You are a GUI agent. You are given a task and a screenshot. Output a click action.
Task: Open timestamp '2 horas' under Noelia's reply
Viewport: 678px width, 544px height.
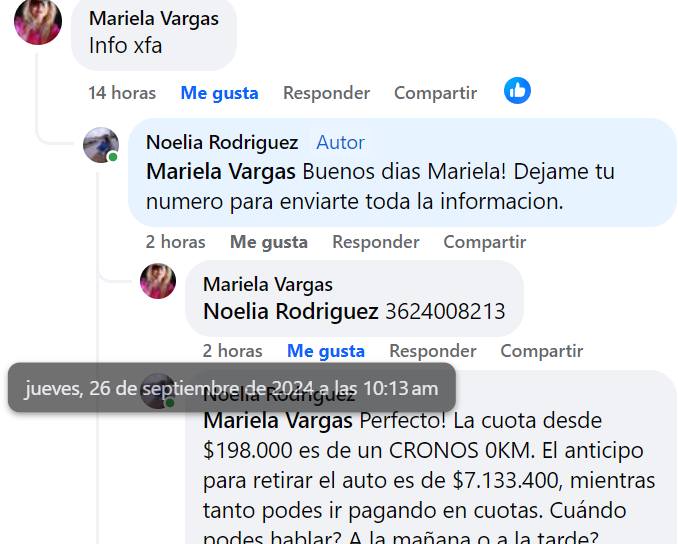(x=175, y=242)
